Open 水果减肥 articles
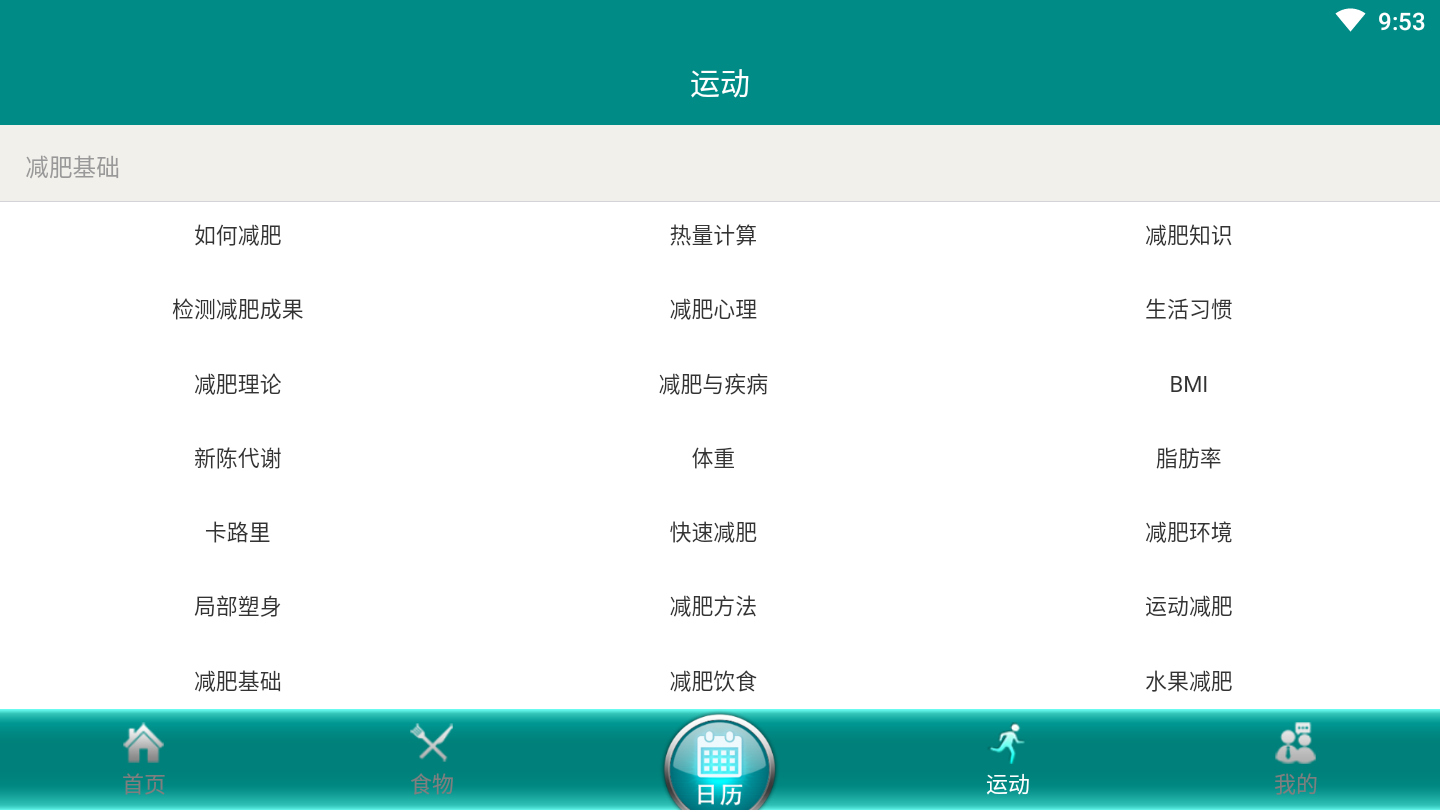This screenshot has height=810, width=1440. click(1188, 681)
